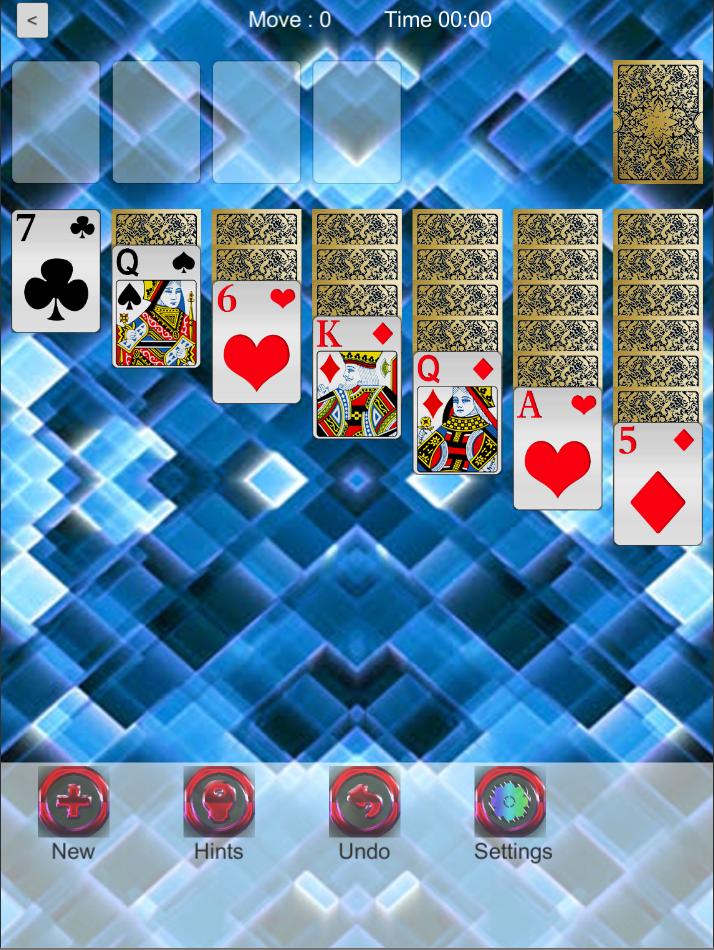Select the king of diamonds card

coord(357,378)
